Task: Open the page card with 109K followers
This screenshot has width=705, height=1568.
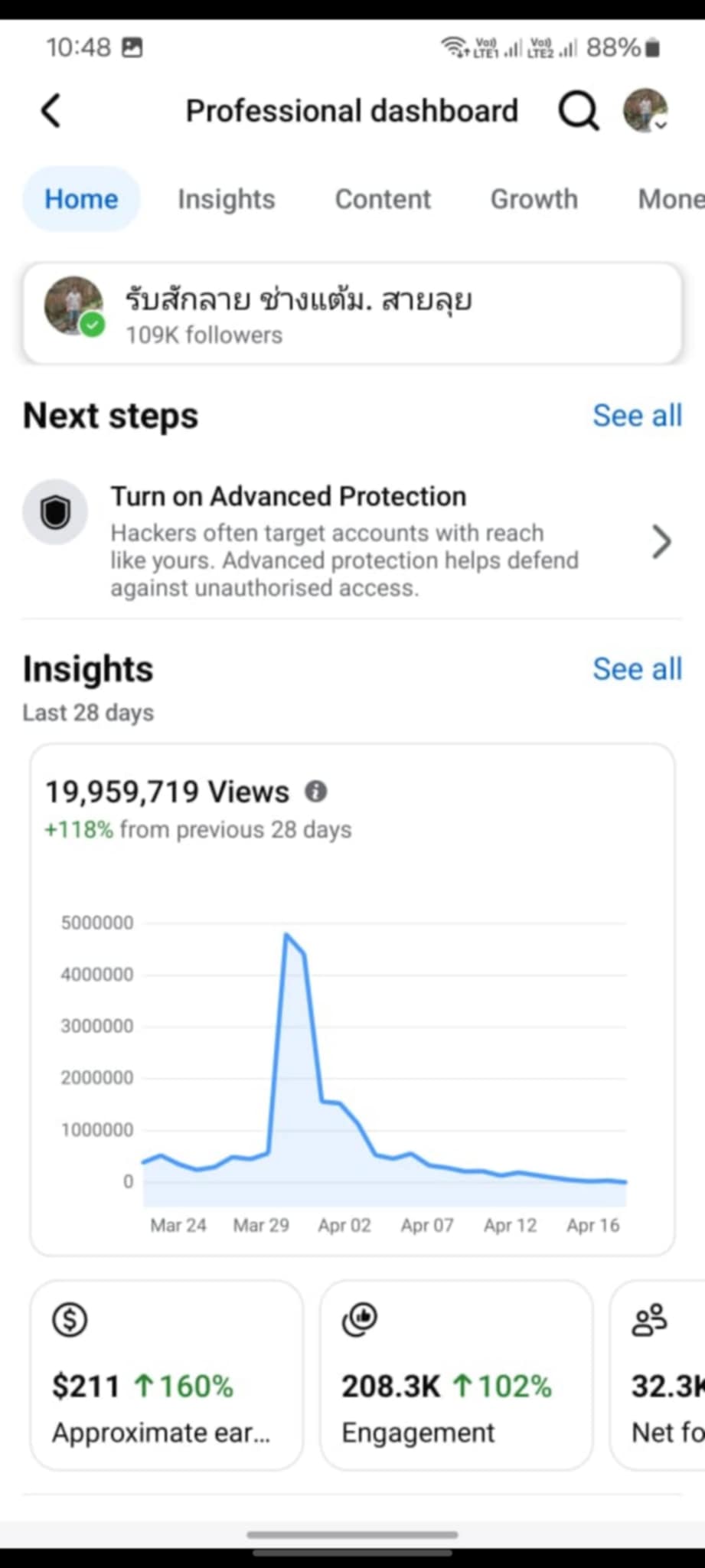Action: (352, 313)
